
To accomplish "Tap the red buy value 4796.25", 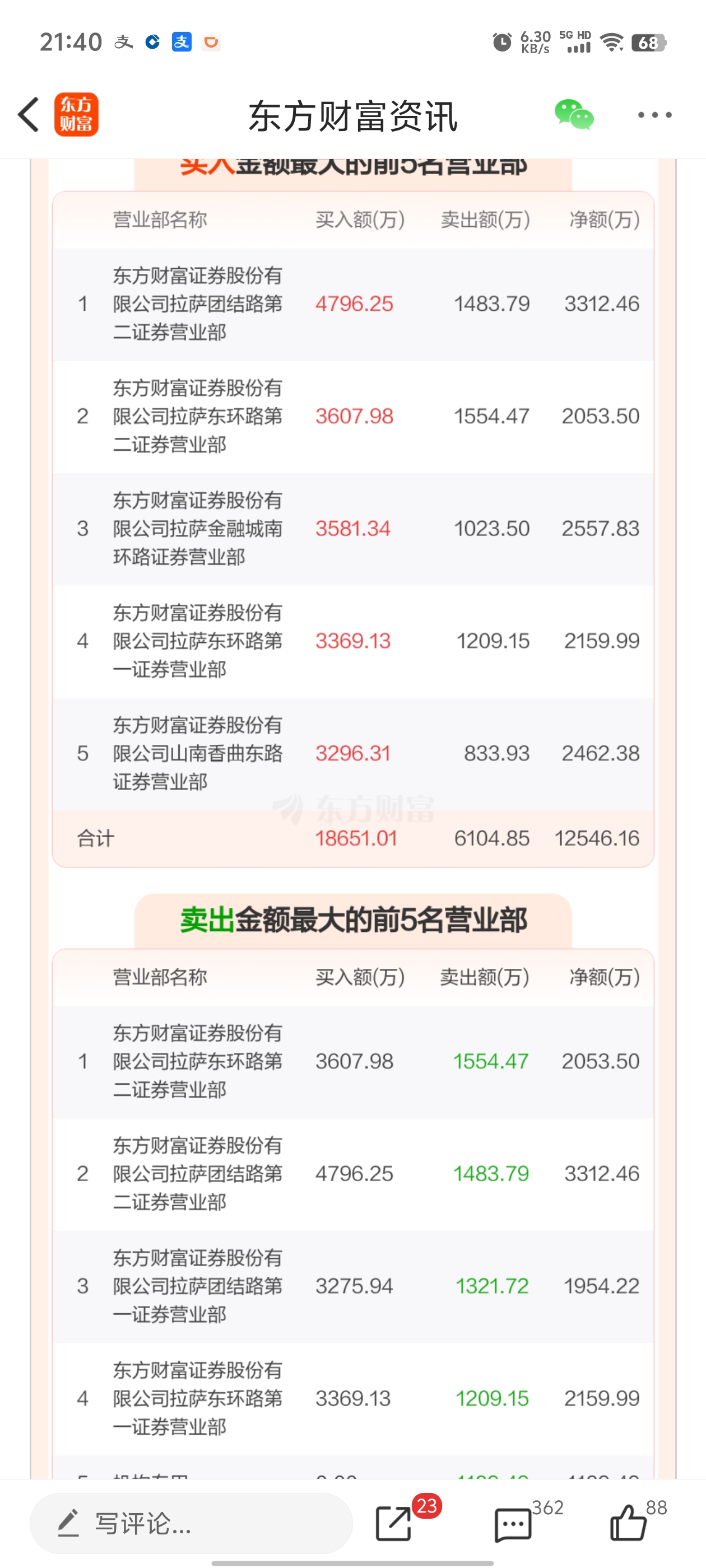I will [x=354, y=303].
